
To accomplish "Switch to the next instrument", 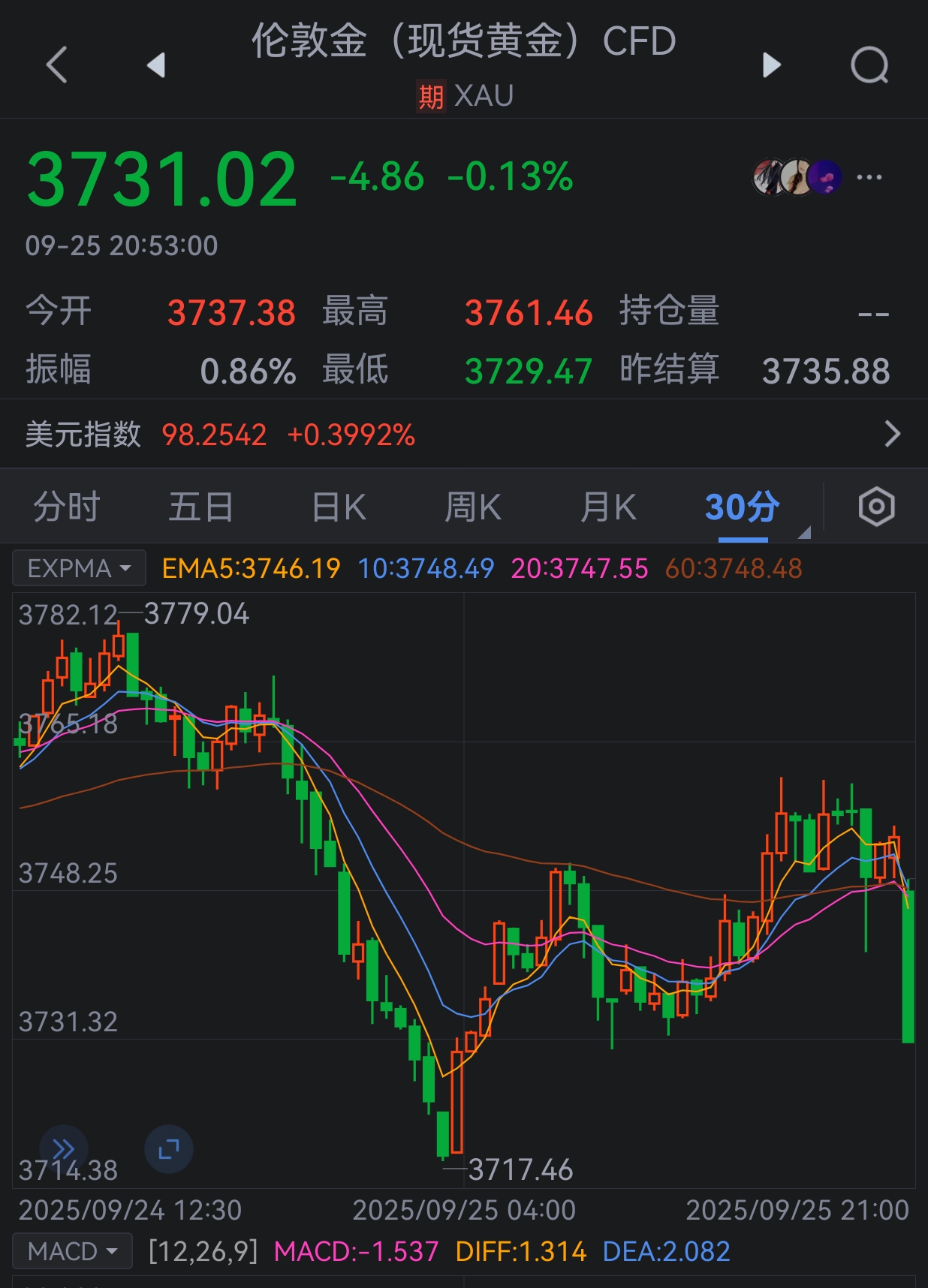I will click(771, 65).
